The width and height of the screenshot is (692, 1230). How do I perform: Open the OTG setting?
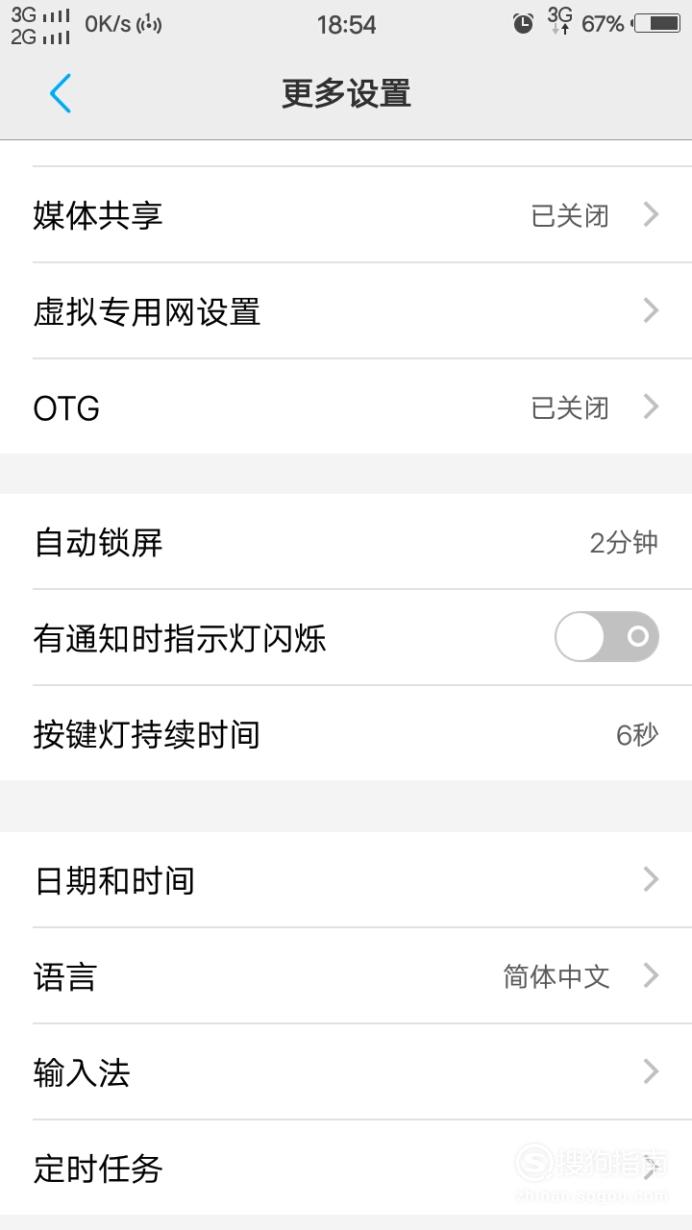pyautogui.click(x=346, y=407)
